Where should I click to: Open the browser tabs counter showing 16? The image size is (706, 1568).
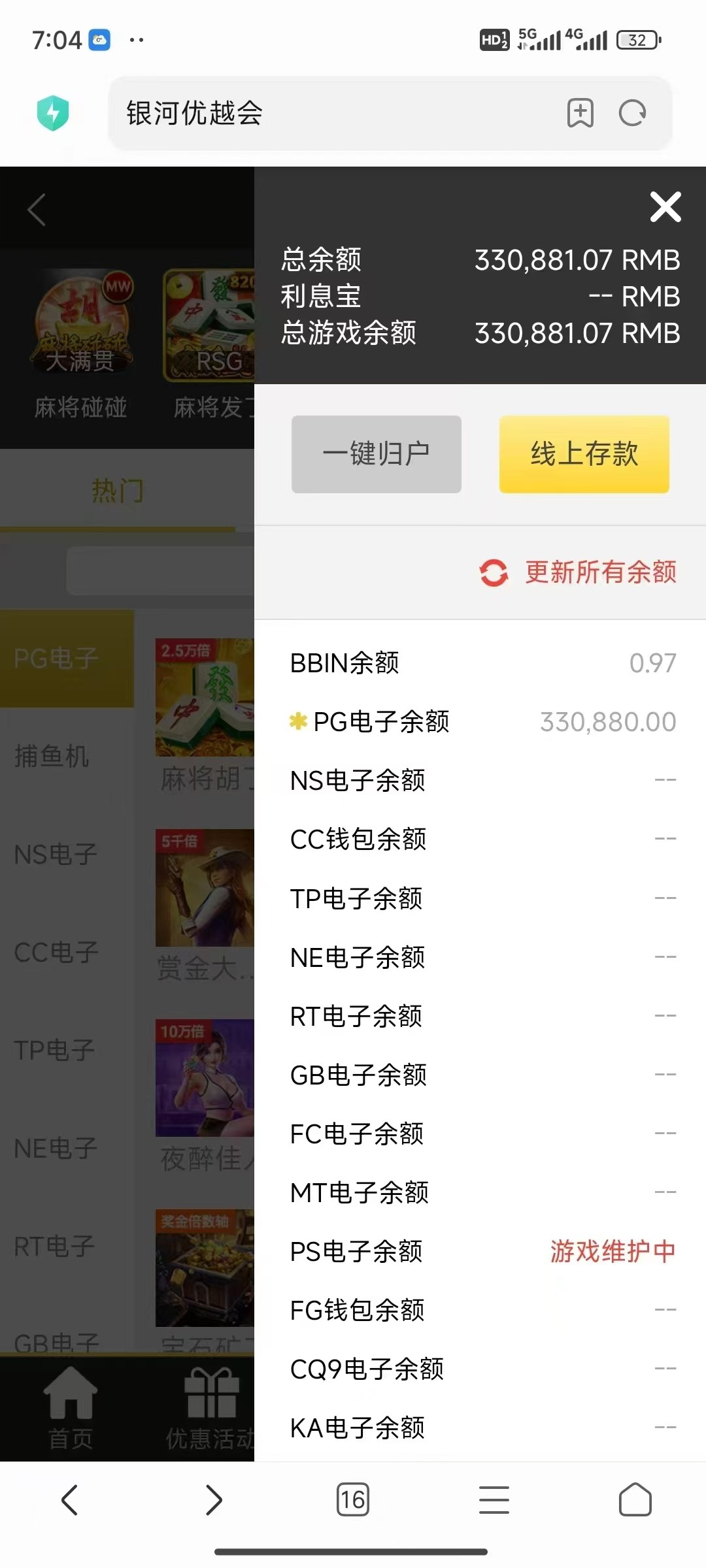pos(353,1499)
